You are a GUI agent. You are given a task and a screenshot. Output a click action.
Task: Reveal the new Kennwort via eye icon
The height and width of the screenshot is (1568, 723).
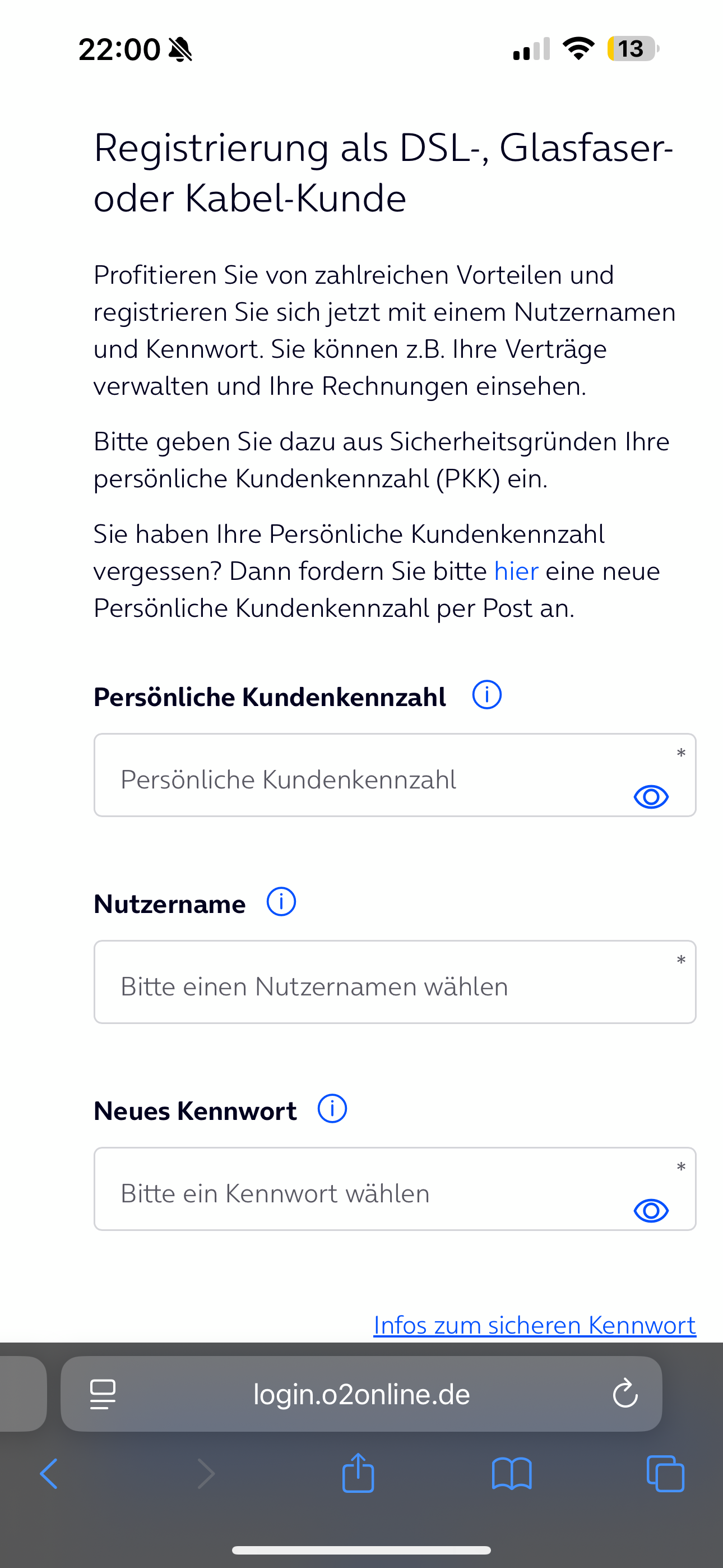tap(651, 1210)
